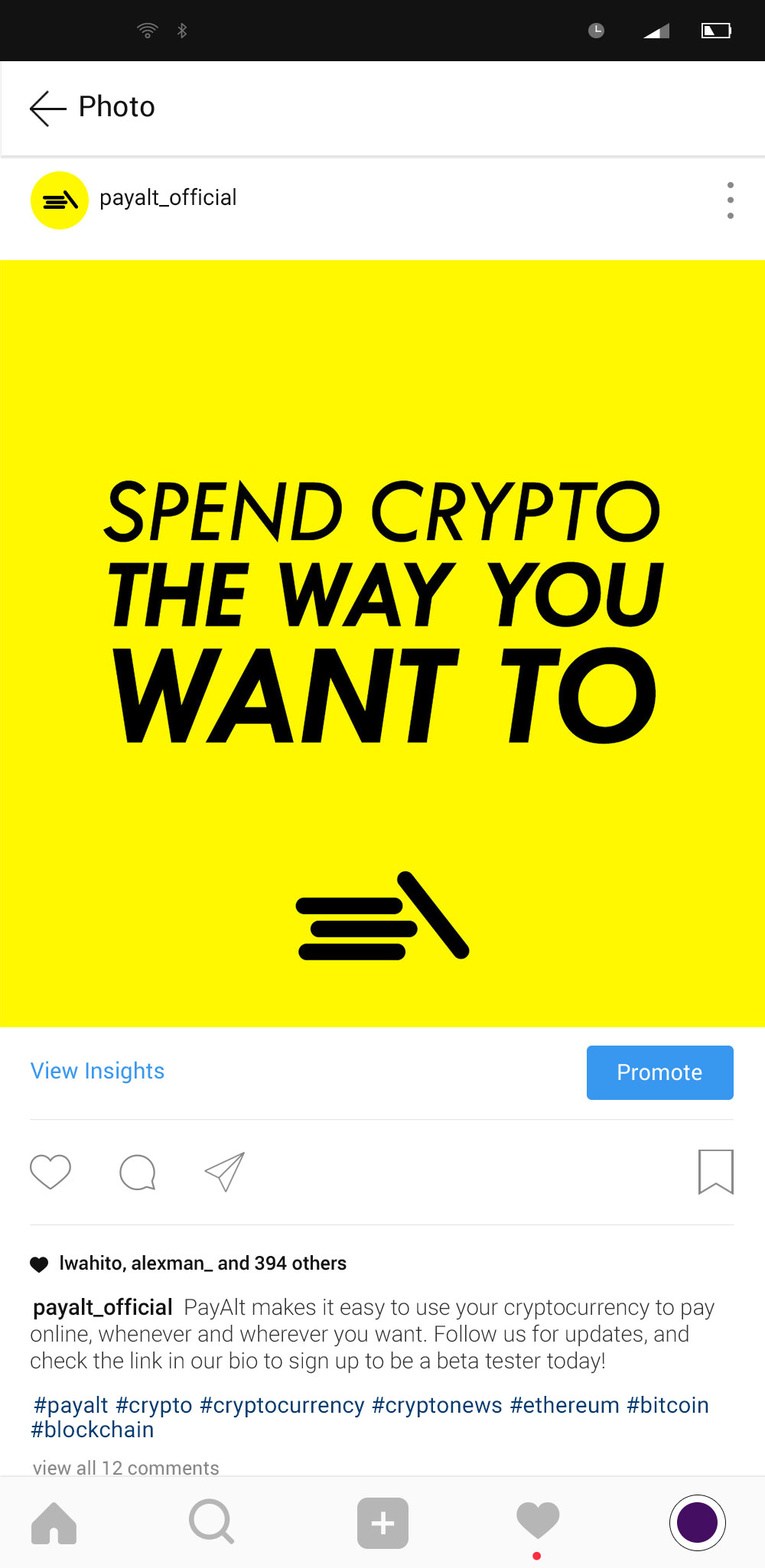Viewport: 765px width, 1568px height.
Task: View all 12 comments
Action: [125, 1468]
